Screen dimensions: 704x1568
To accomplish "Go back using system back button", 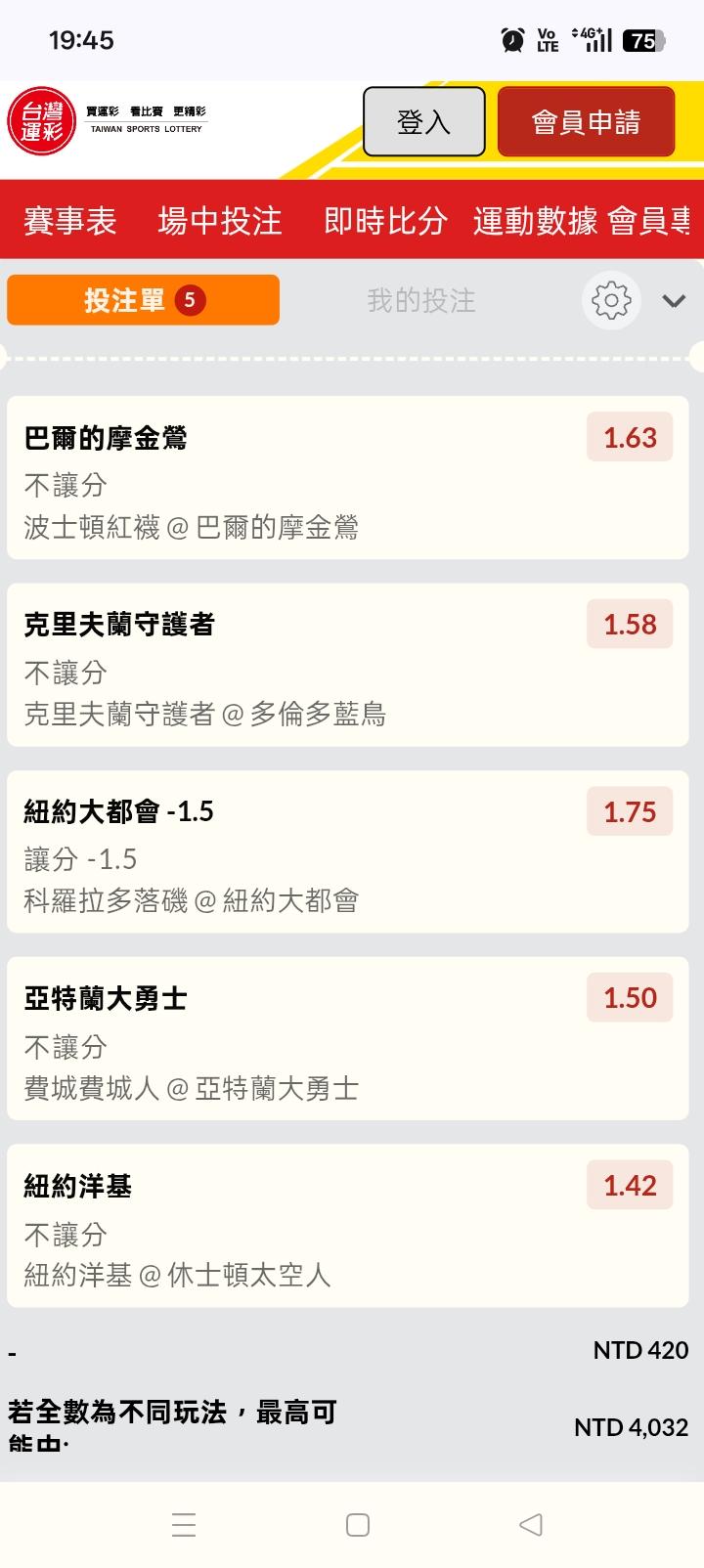I will [530, 1524].
